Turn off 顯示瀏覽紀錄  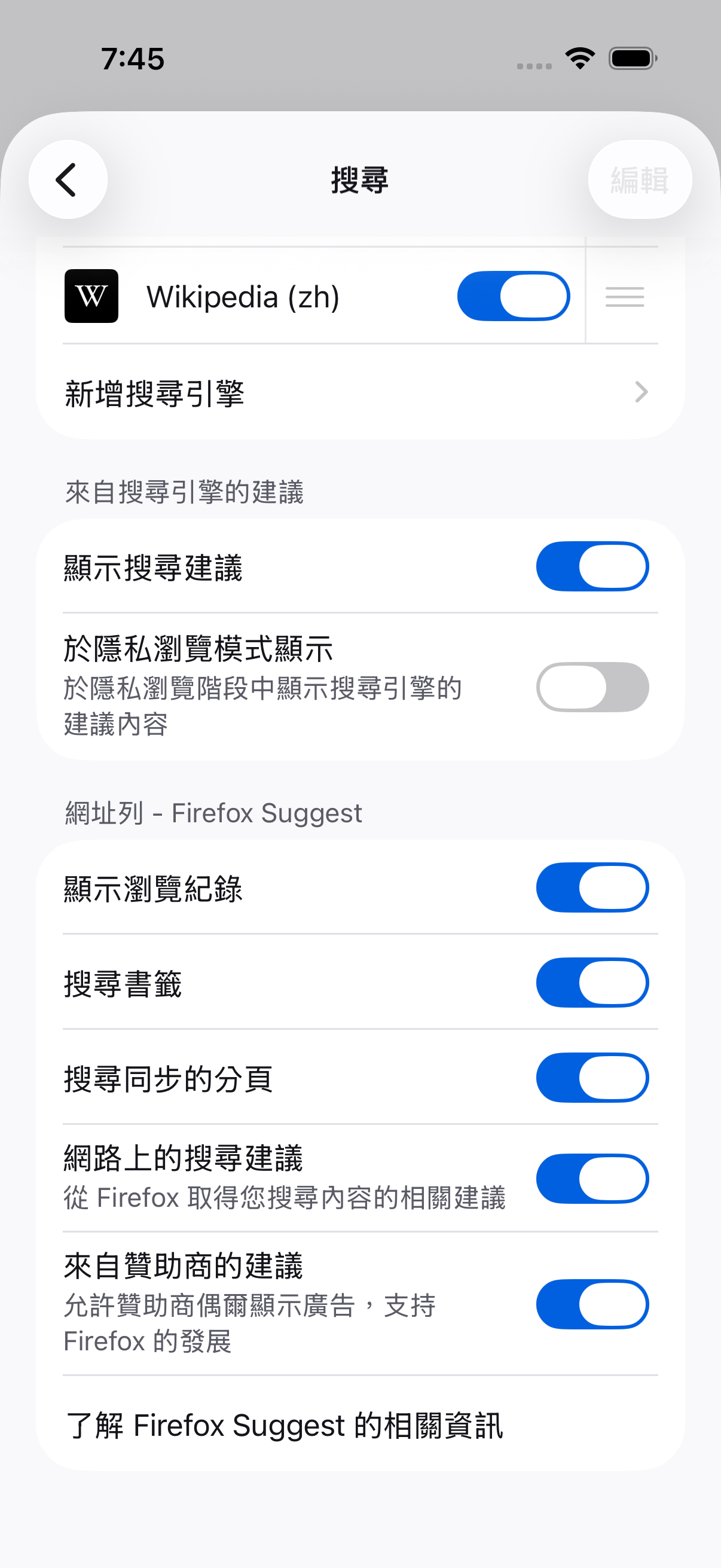pos(591,887)
